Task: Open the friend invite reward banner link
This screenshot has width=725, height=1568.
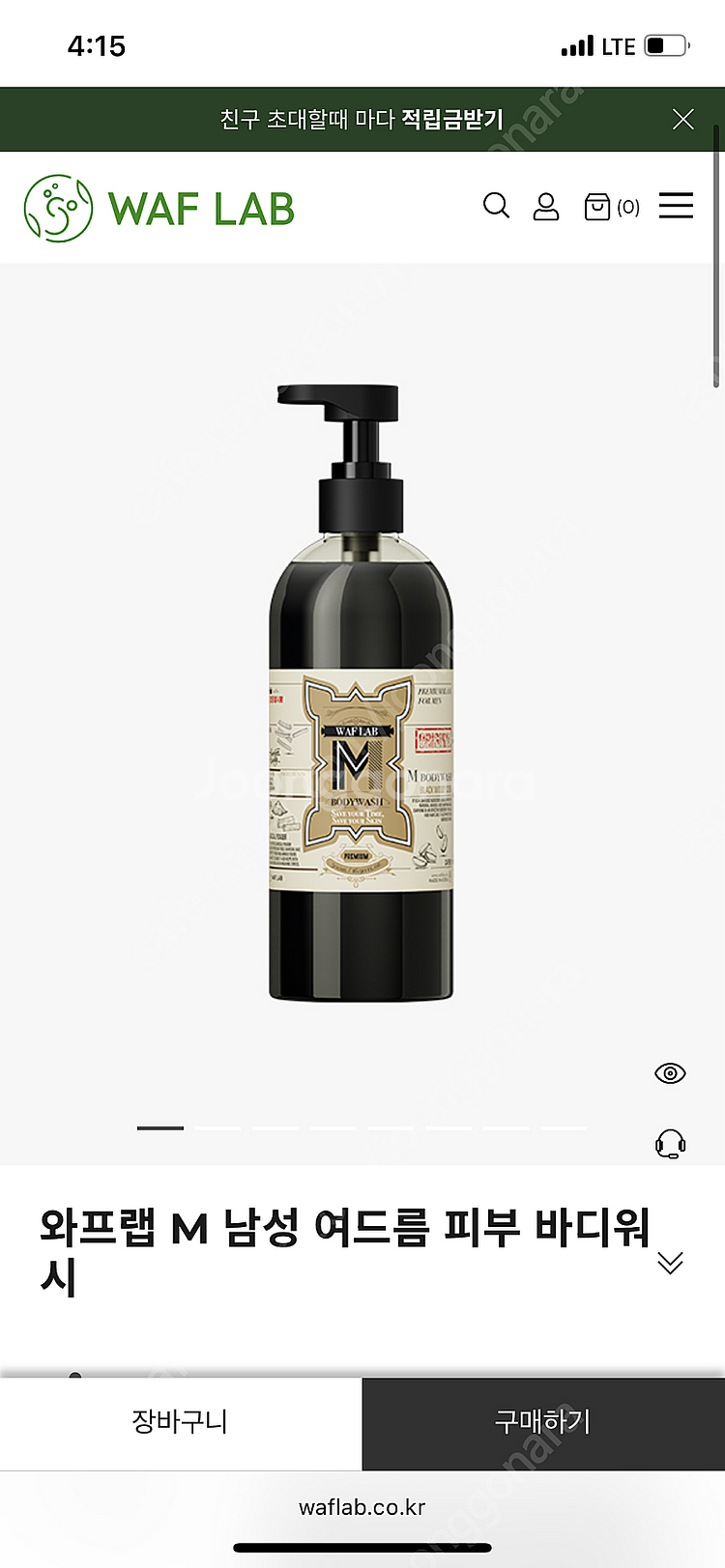Action: tap(362, 120)
